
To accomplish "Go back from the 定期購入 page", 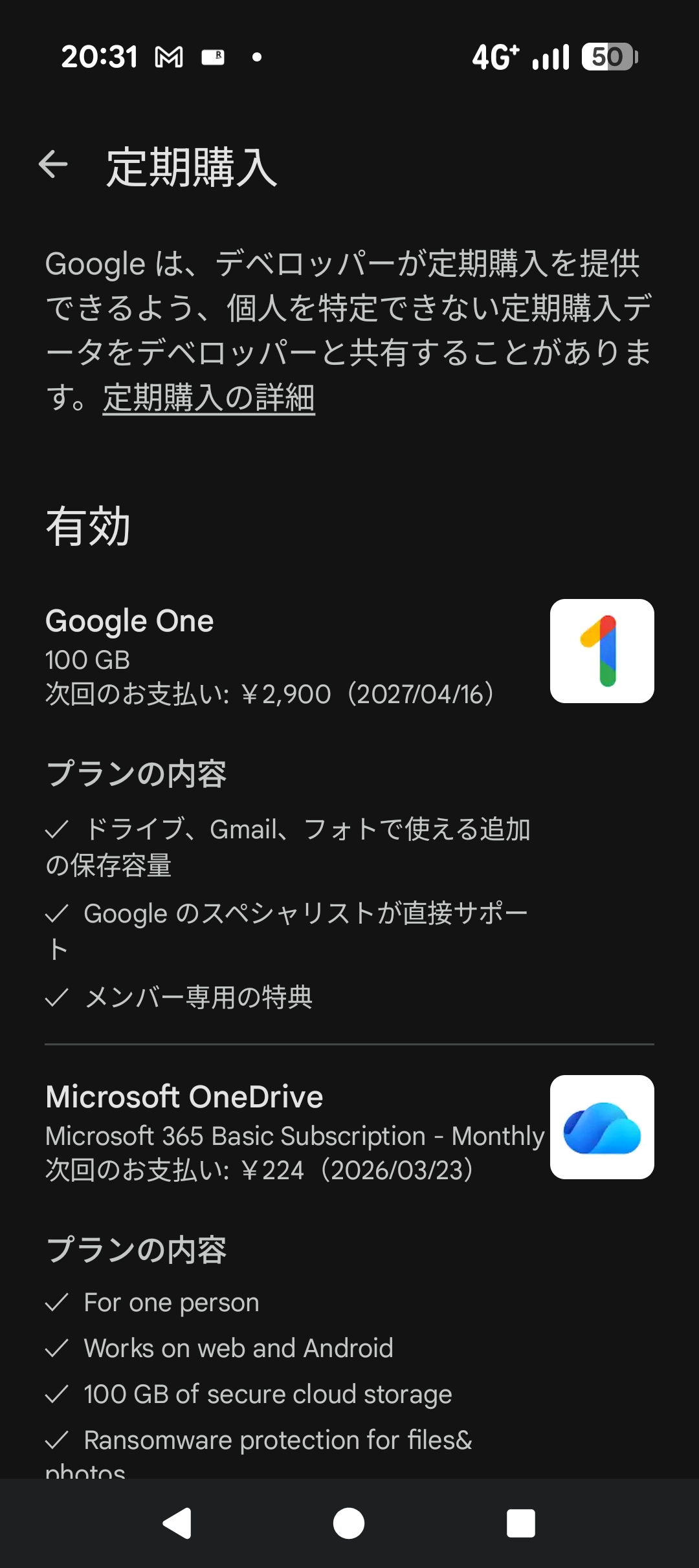I will pos(53,164).
